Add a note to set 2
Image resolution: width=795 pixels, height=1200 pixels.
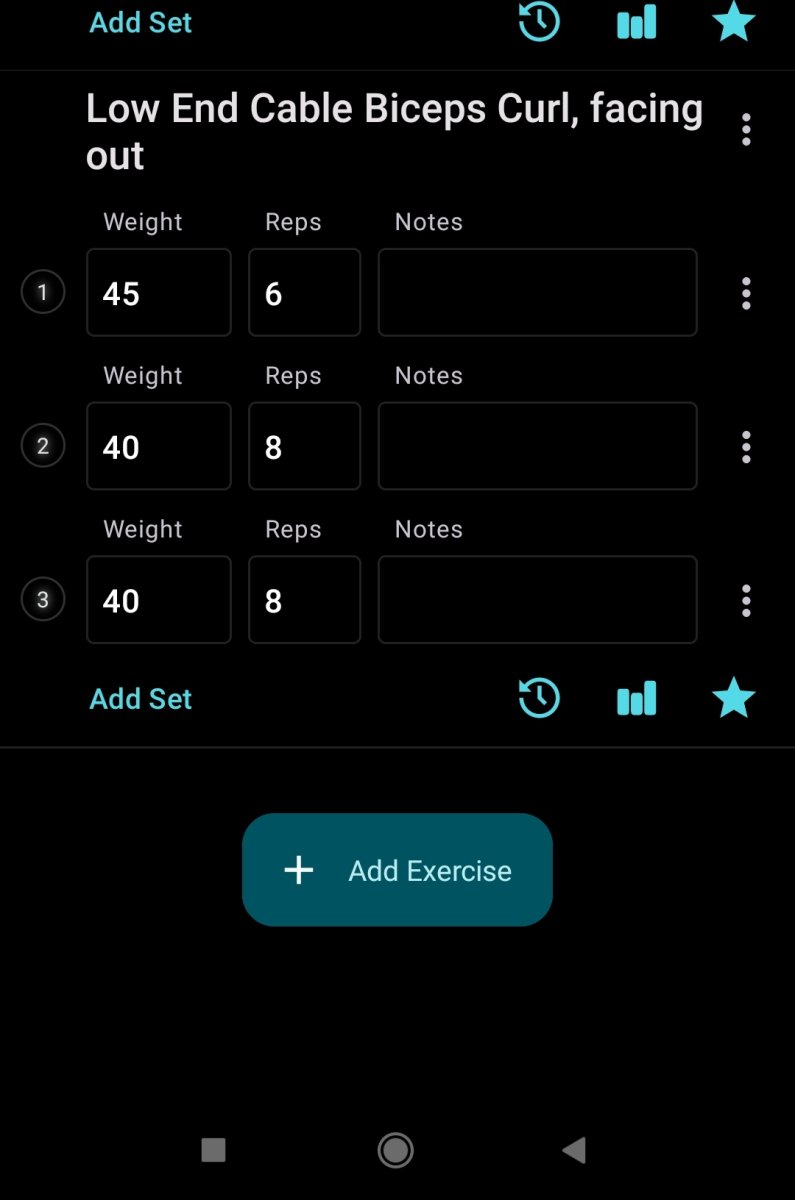(x=537, y=446)
